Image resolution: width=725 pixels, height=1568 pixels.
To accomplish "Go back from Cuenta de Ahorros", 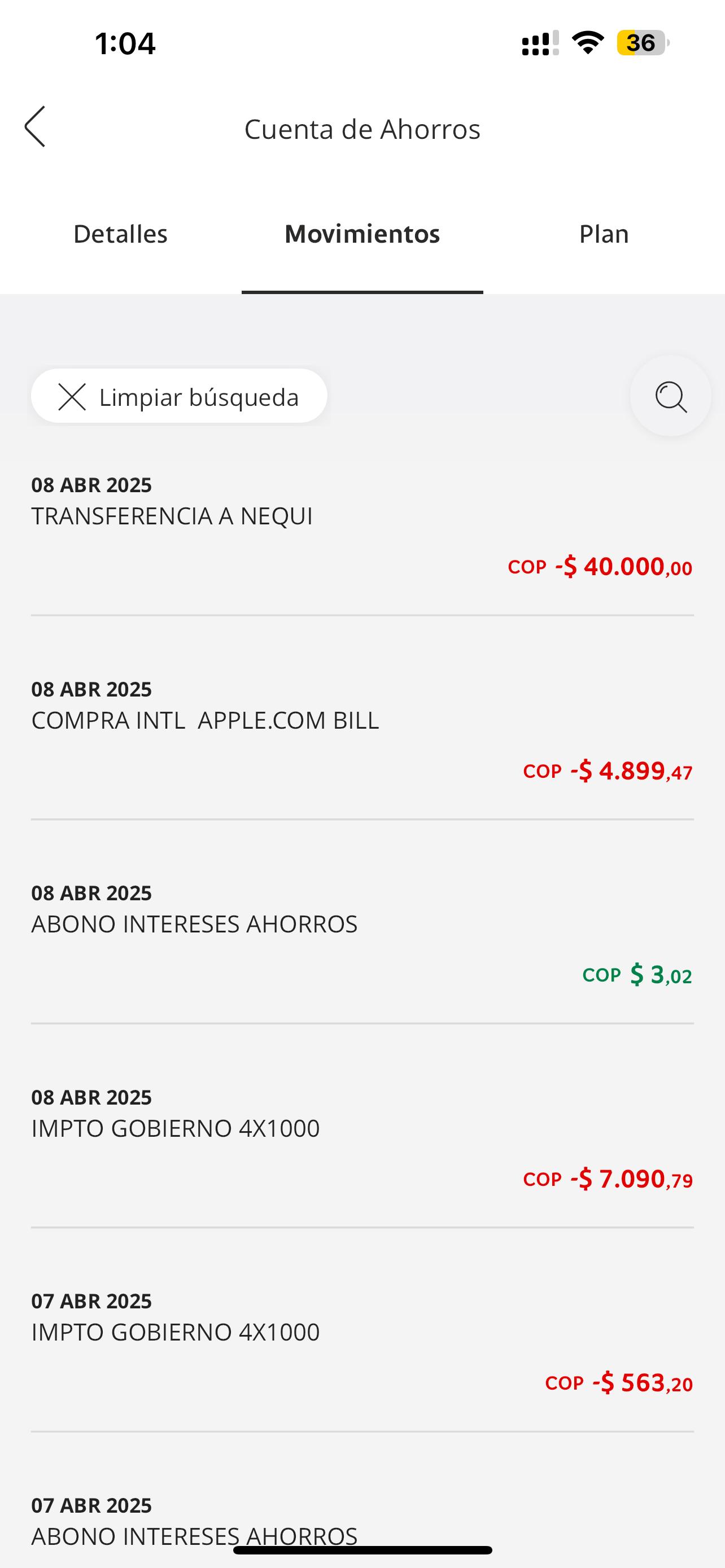I will click(36, 126).
